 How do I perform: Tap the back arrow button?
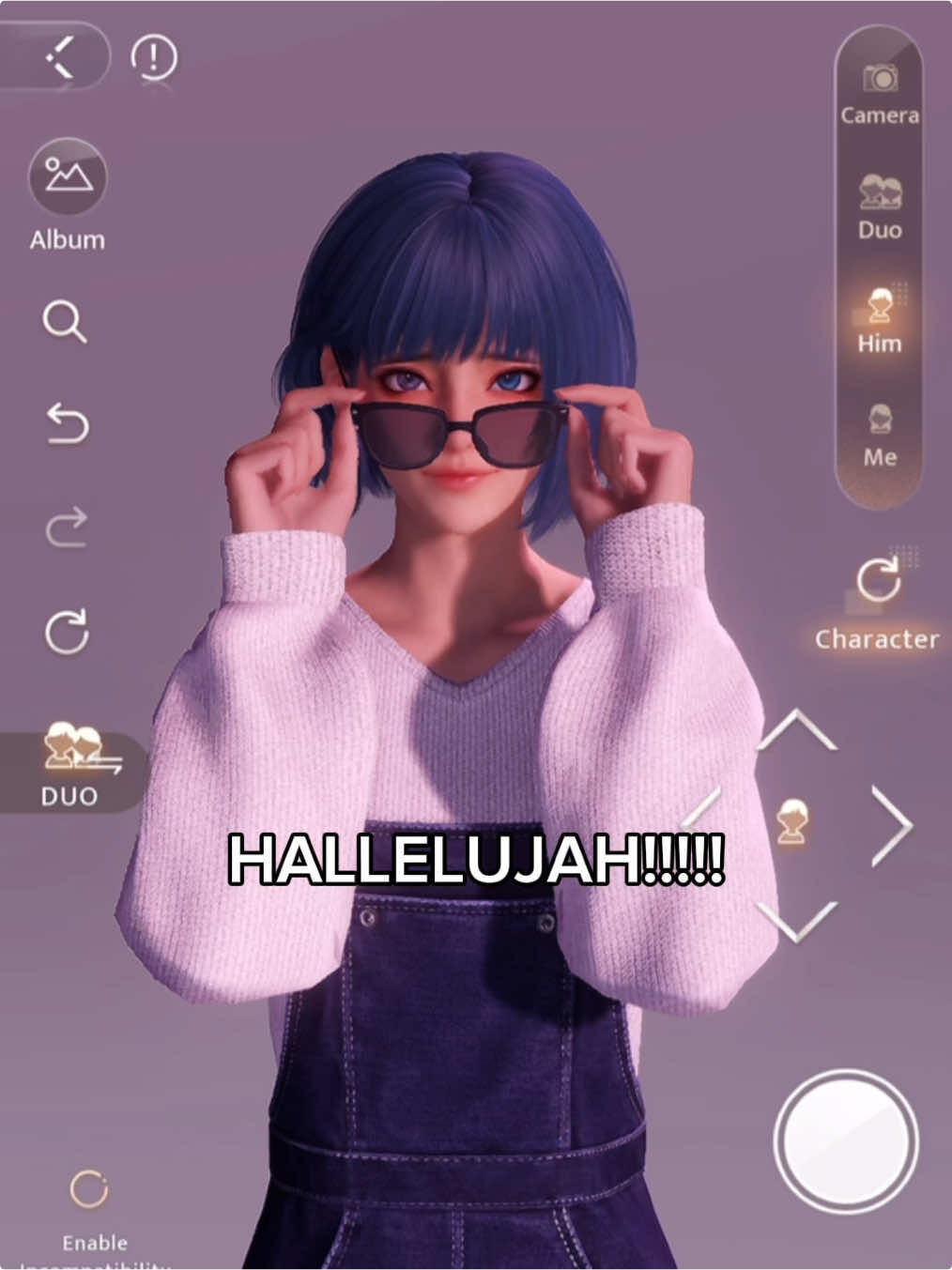click(x=60, y=58)
